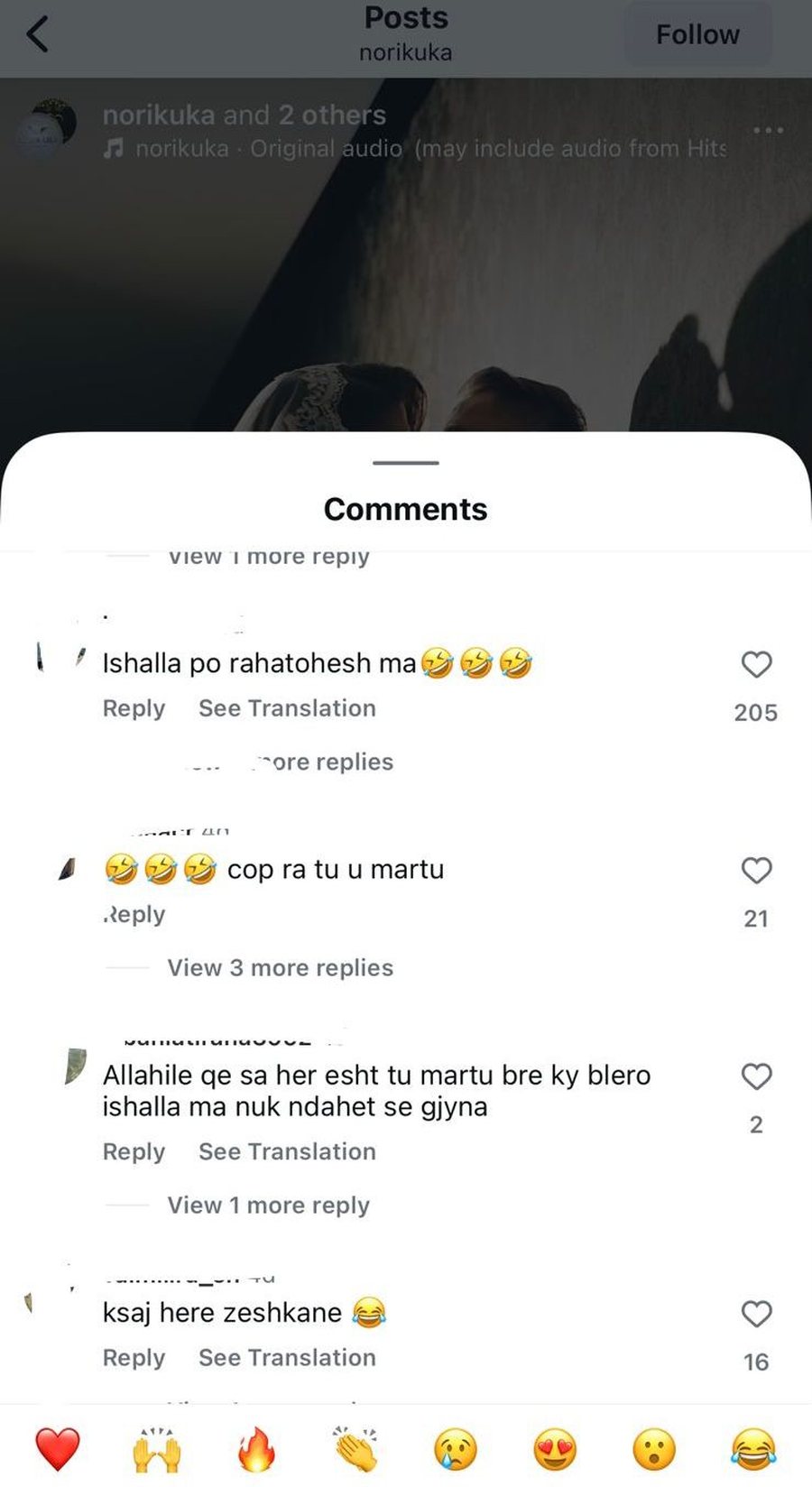Like the 'Allahile qe sa her' comment
The height and width of the screenshot is (1487, 812).
[756, 1076]
